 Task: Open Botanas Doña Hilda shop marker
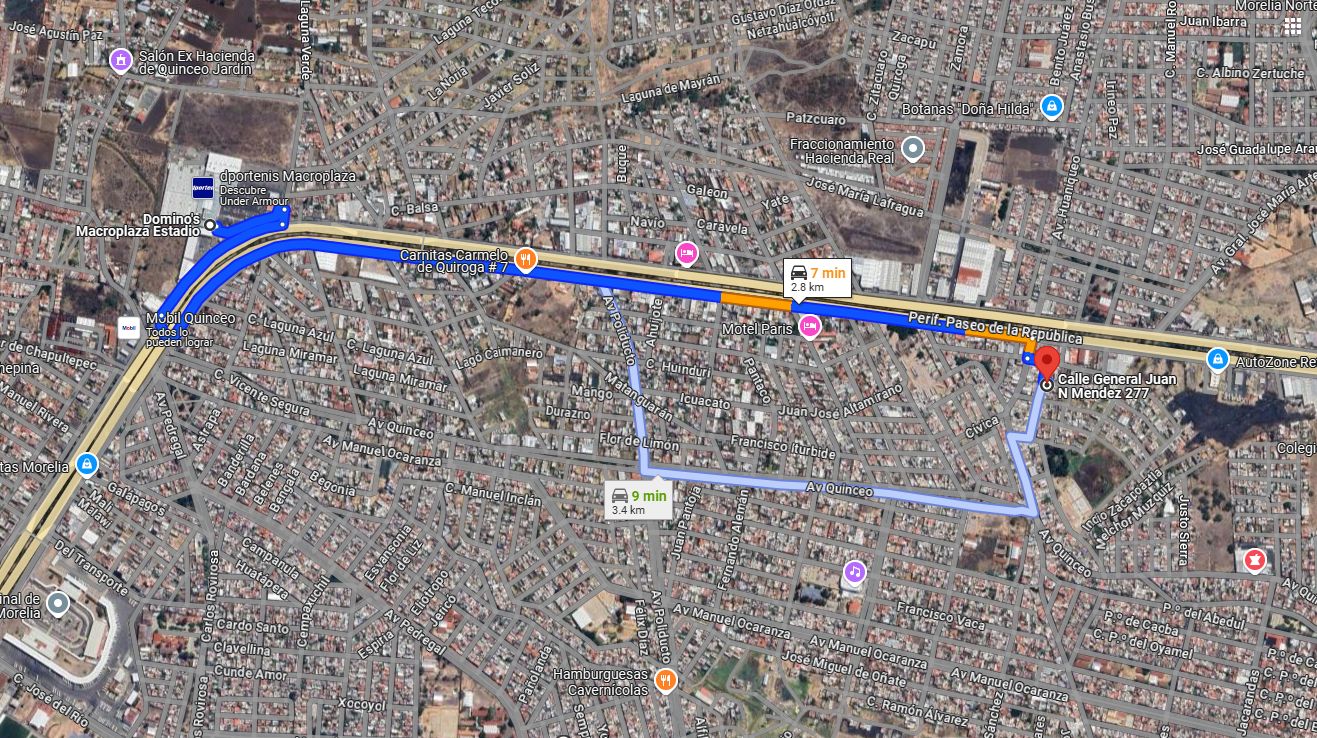click(x=1051, y=105)
